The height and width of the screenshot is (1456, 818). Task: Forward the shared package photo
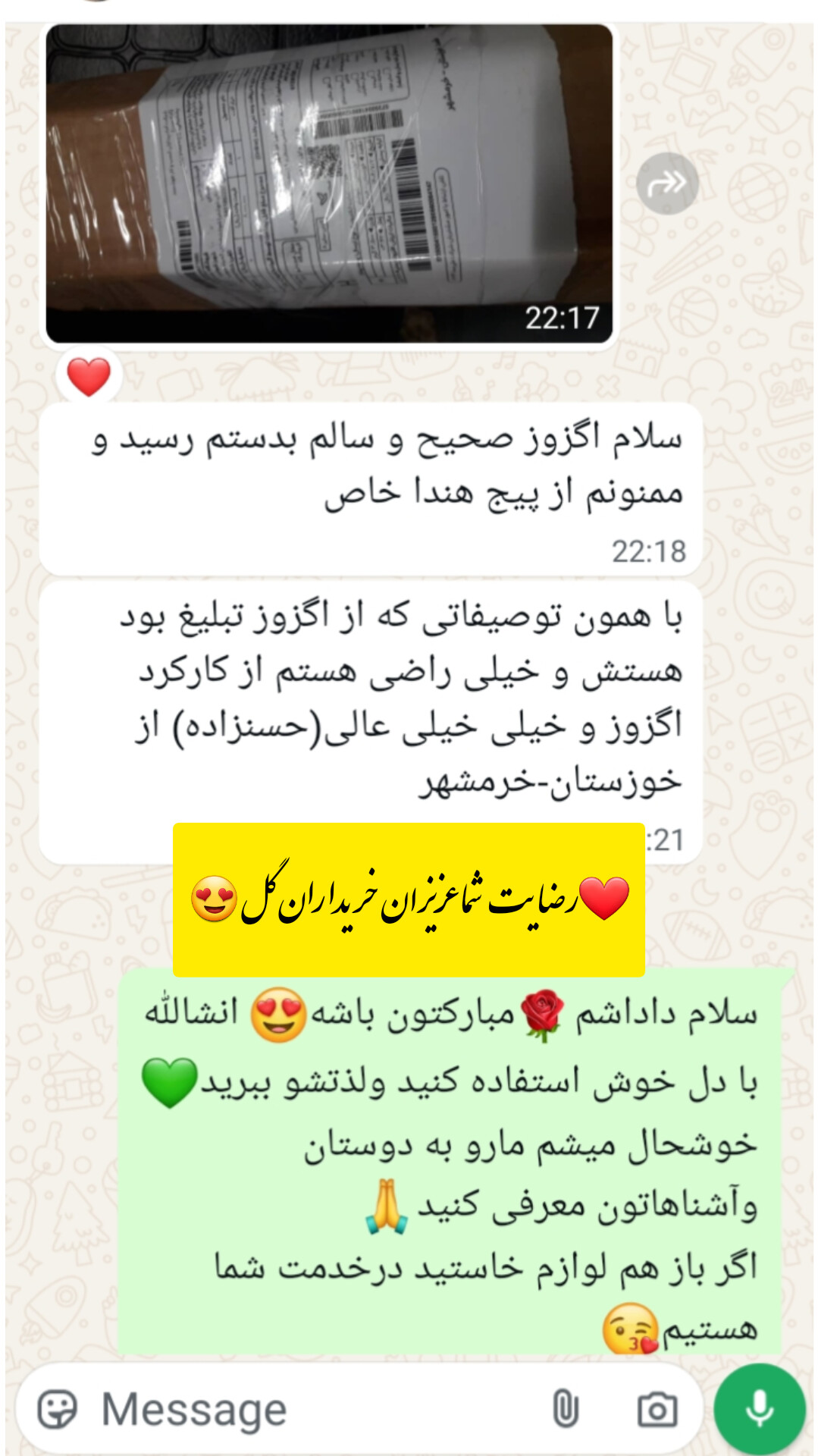[666, 183]
